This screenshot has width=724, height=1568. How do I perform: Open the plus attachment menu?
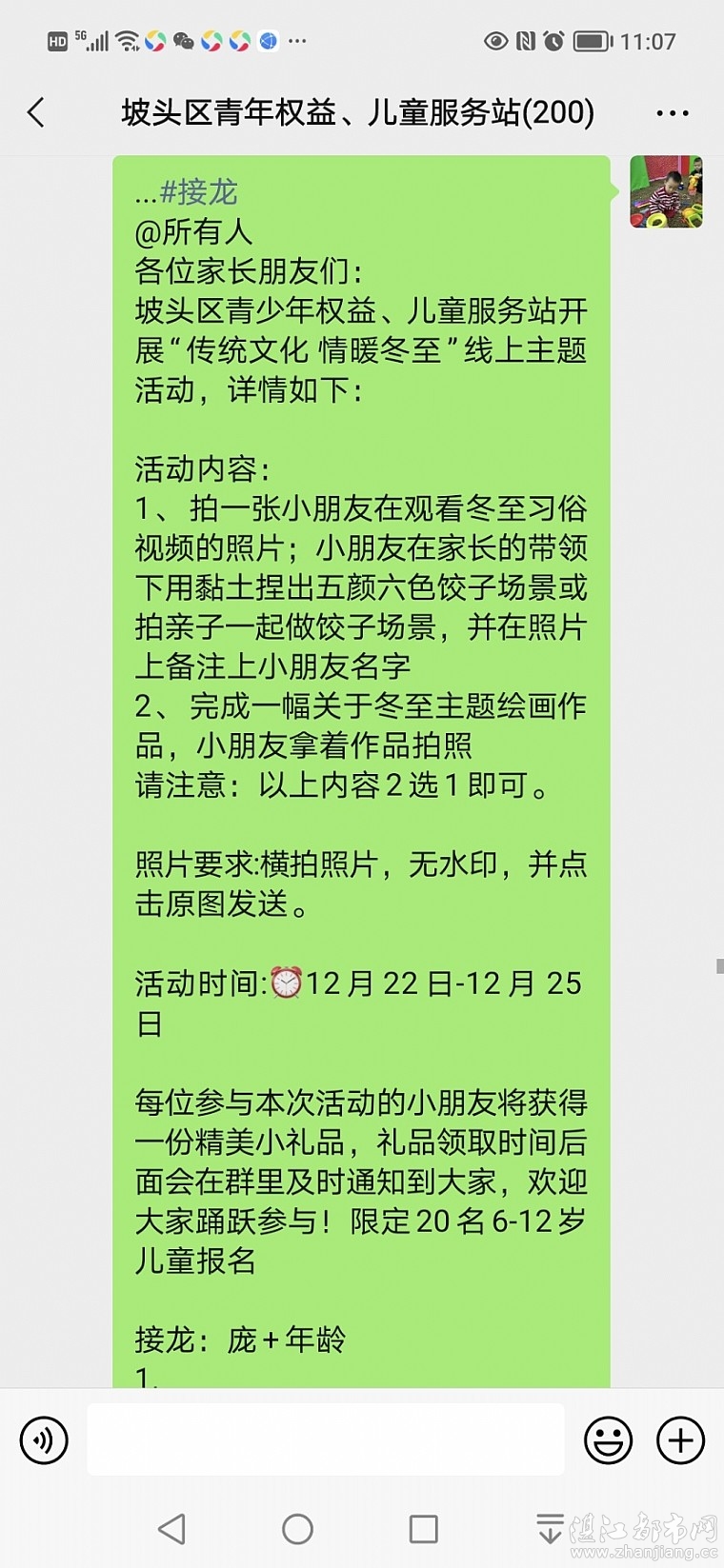pos(680,1439)
